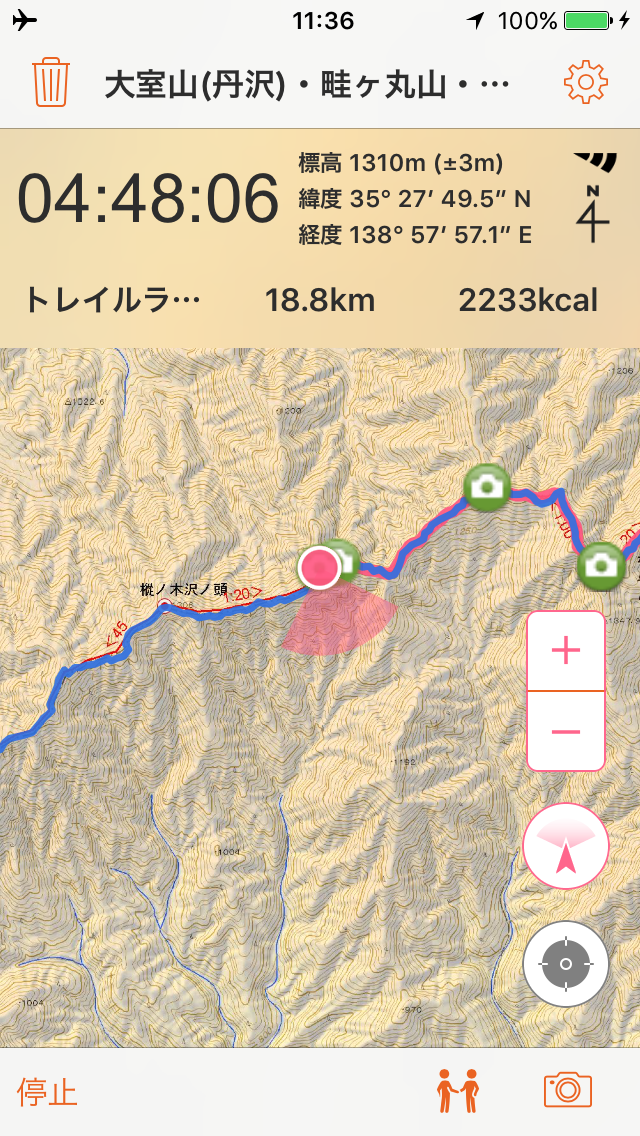
Task: Open settings via the gear icon
Action: [586, 83]
